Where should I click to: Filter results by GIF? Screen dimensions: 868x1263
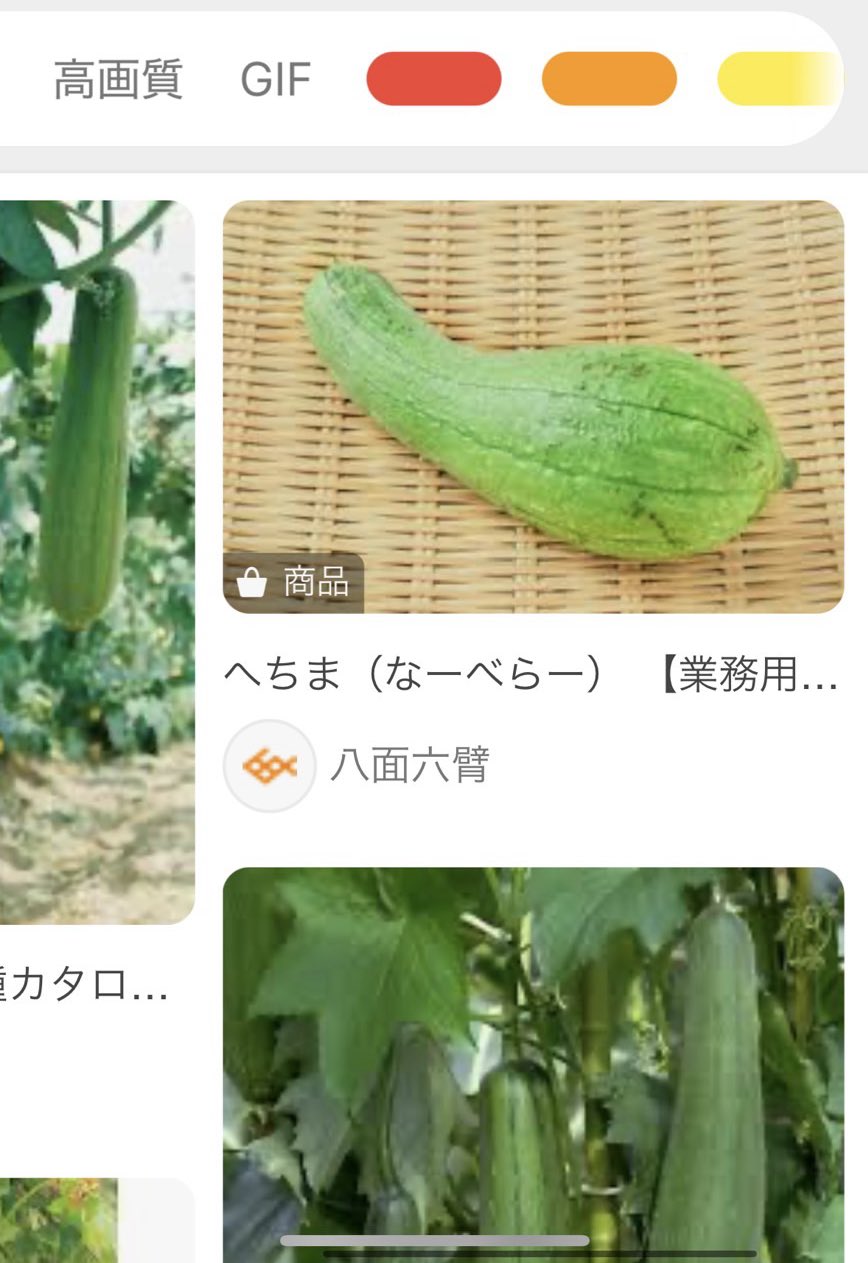pyautogui.click(x=276, y=80)
